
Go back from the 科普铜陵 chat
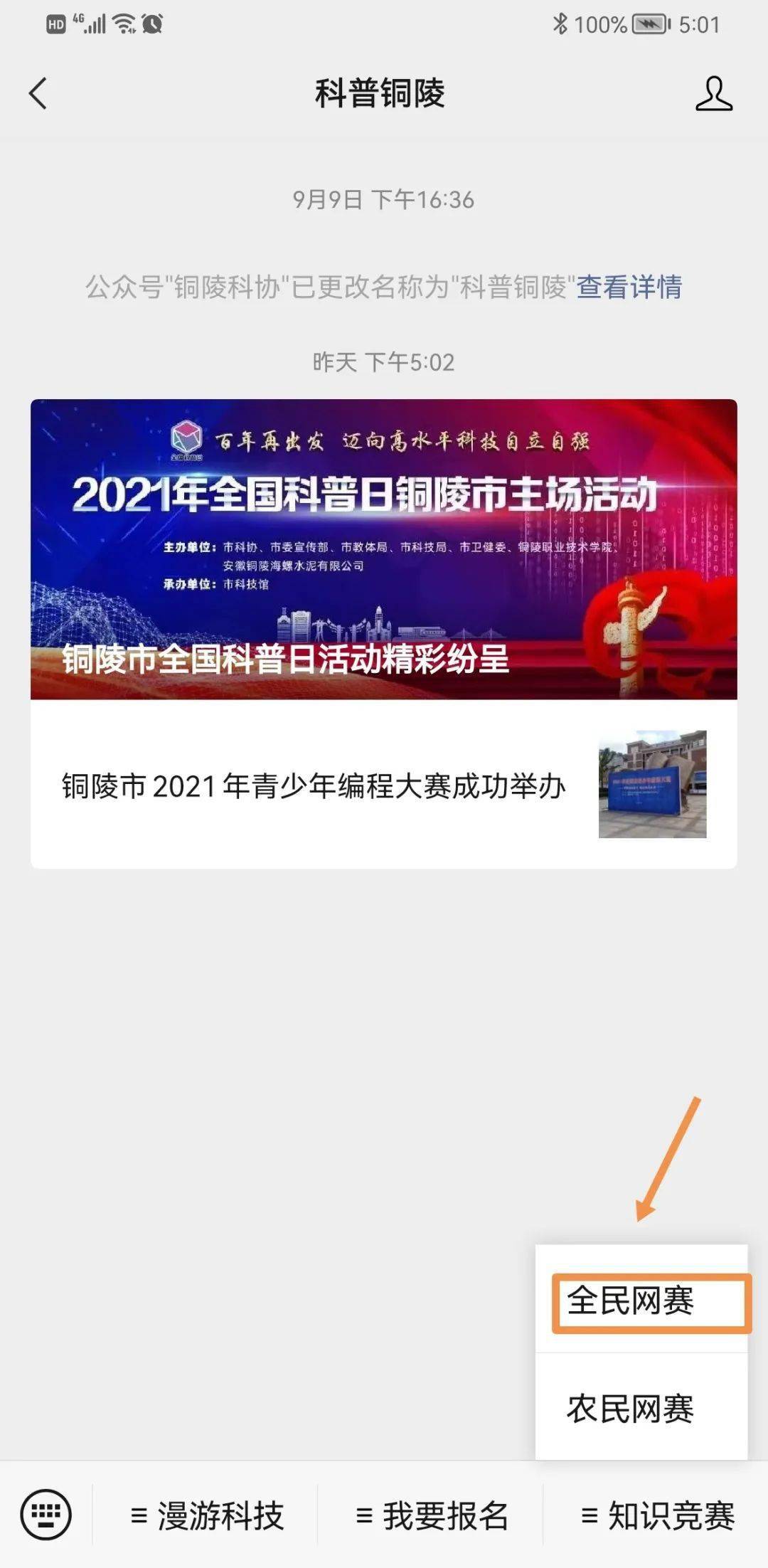[x=38, y=94]
